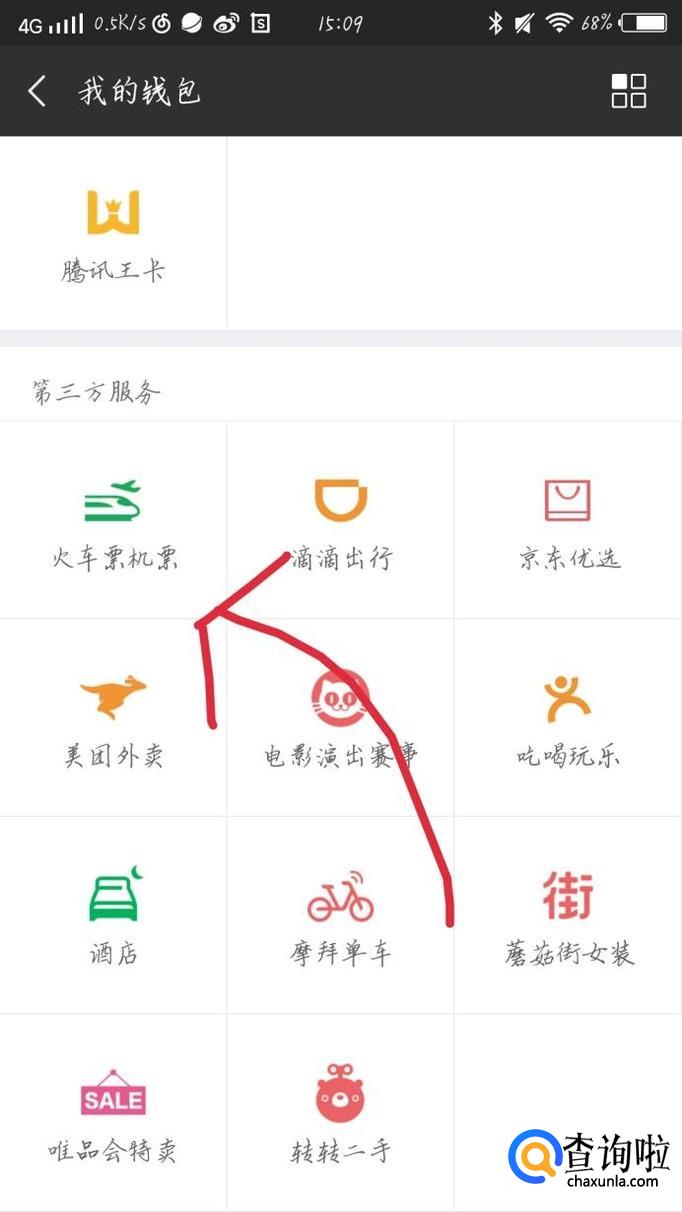Open 火车票机票 booking
Screen dimensions: 682x1212
[113, 521]
